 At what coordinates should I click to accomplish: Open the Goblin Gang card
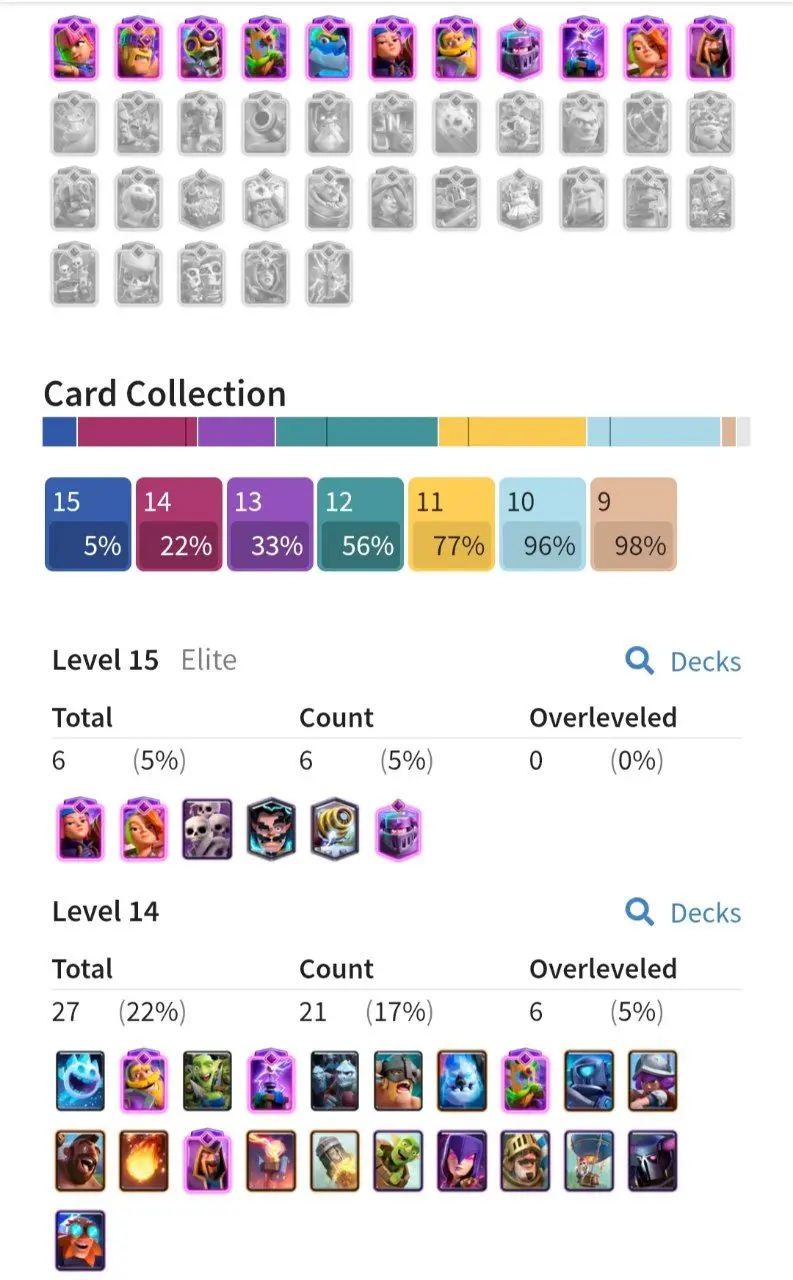pos(207,1081)
